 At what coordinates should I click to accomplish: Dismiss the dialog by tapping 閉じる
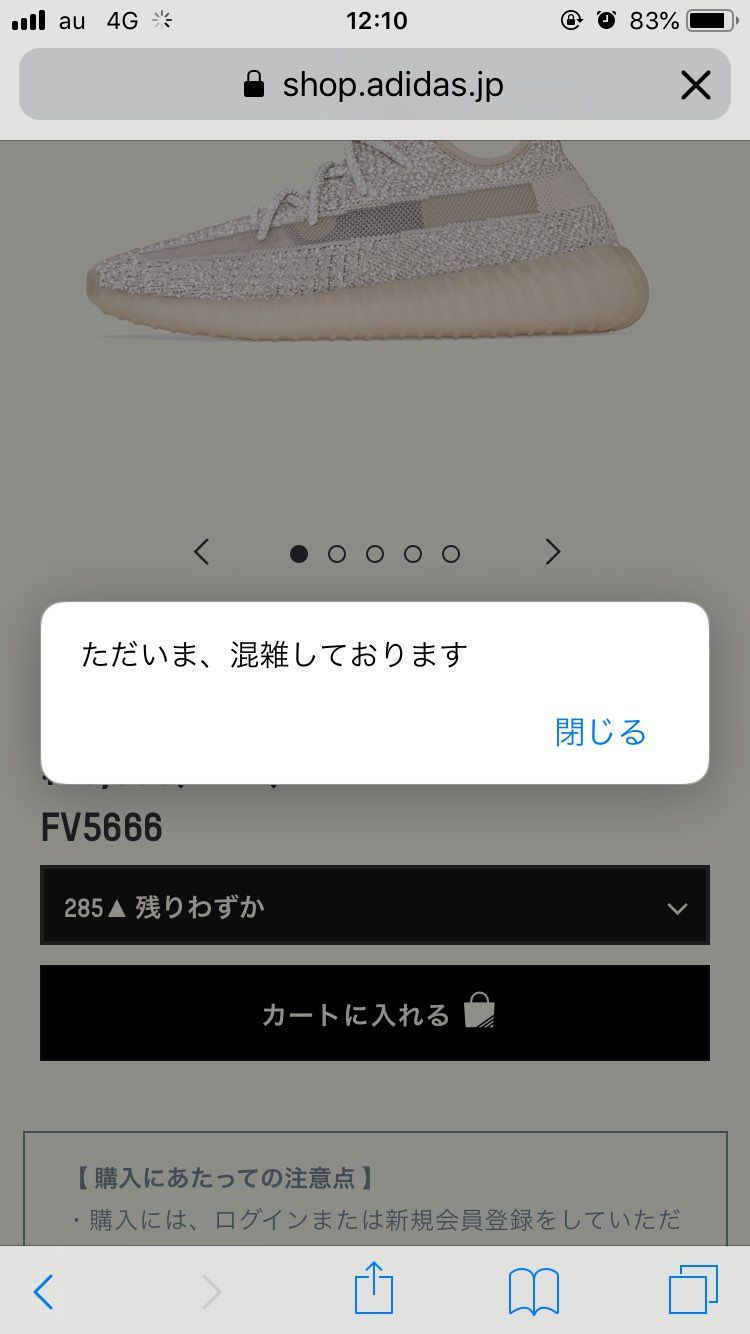coord(598,732)
